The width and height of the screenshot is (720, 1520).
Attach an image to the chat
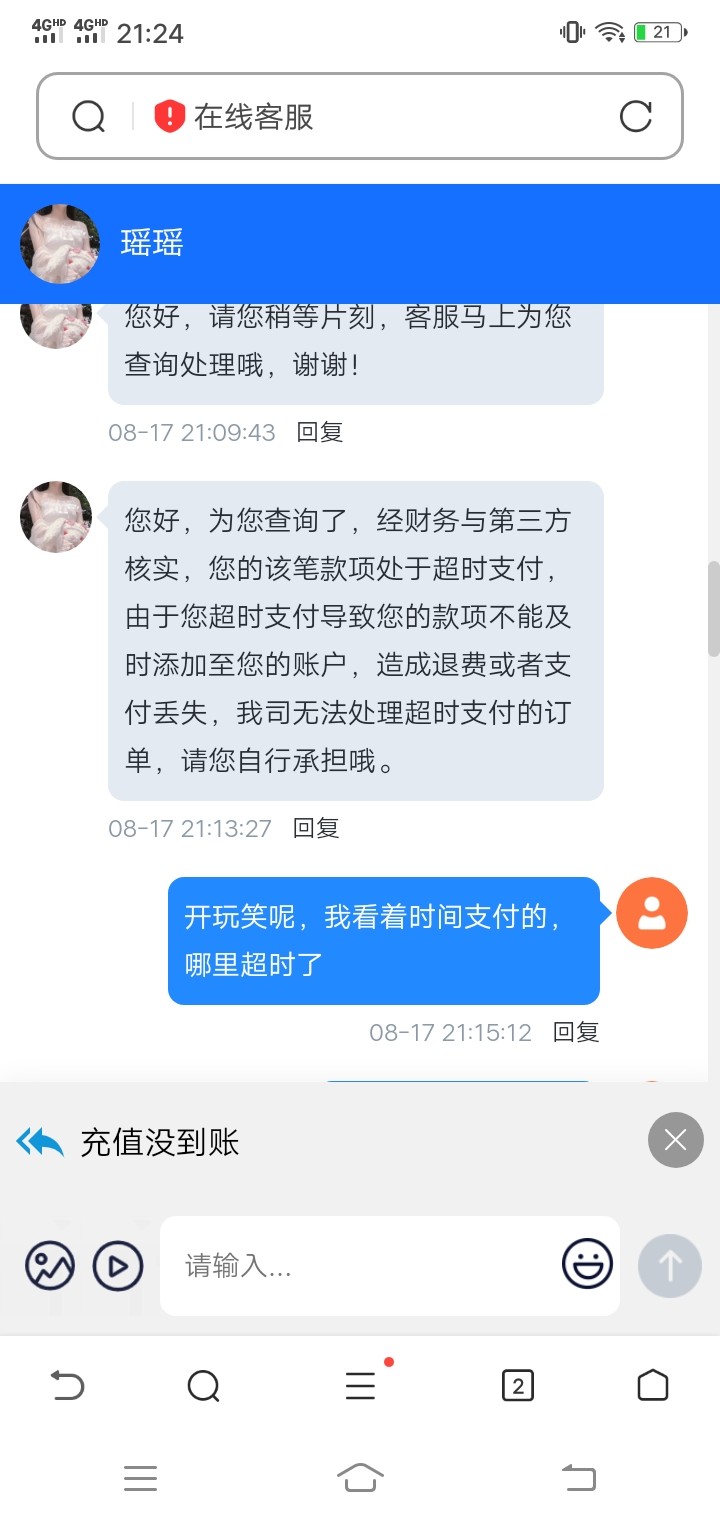(x=50, y=1267)
